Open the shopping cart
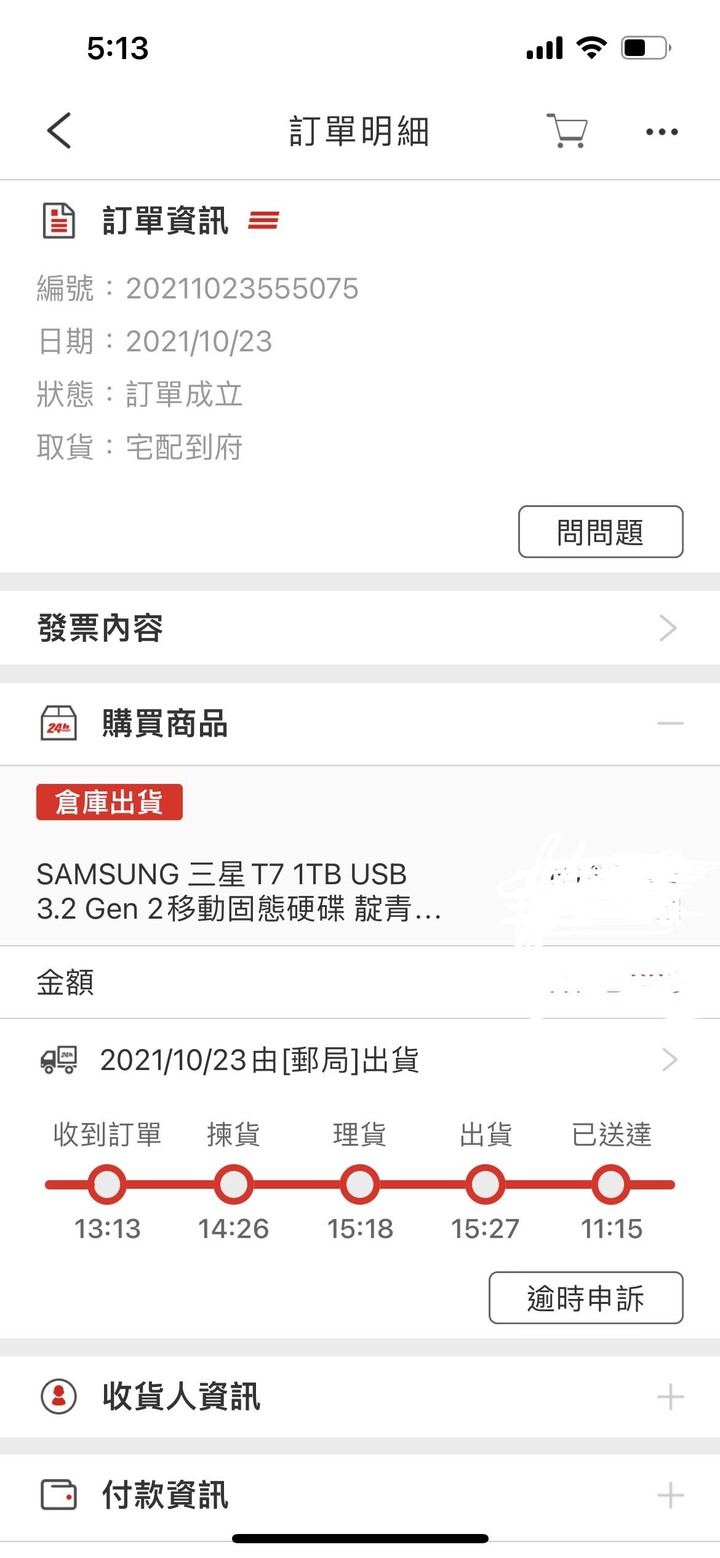Viewport: 720px width, 1558px height. [x=566, y=131]
